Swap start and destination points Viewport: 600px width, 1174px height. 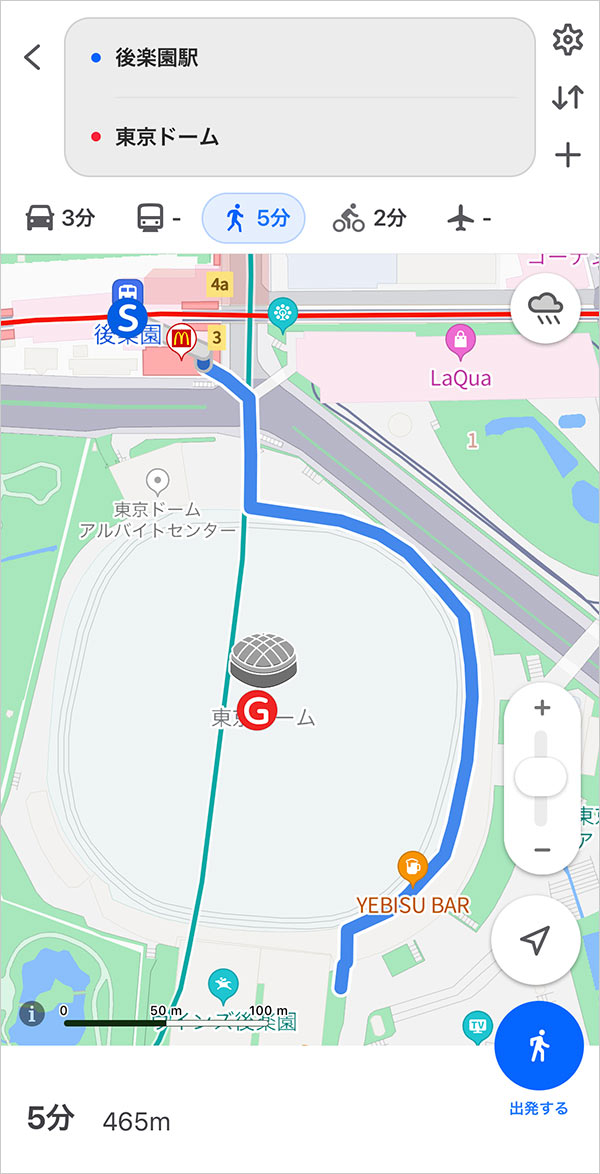[x=567, y=98]
